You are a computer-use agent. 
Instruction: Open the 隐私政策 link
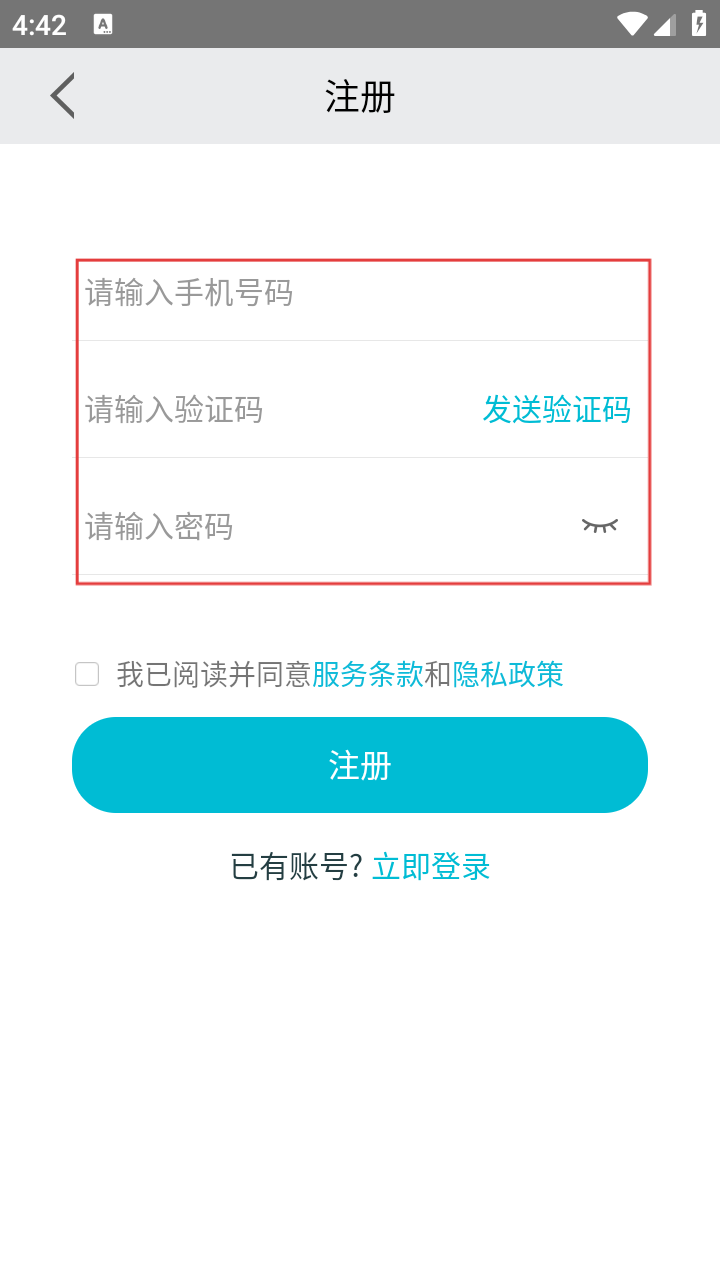508,674
